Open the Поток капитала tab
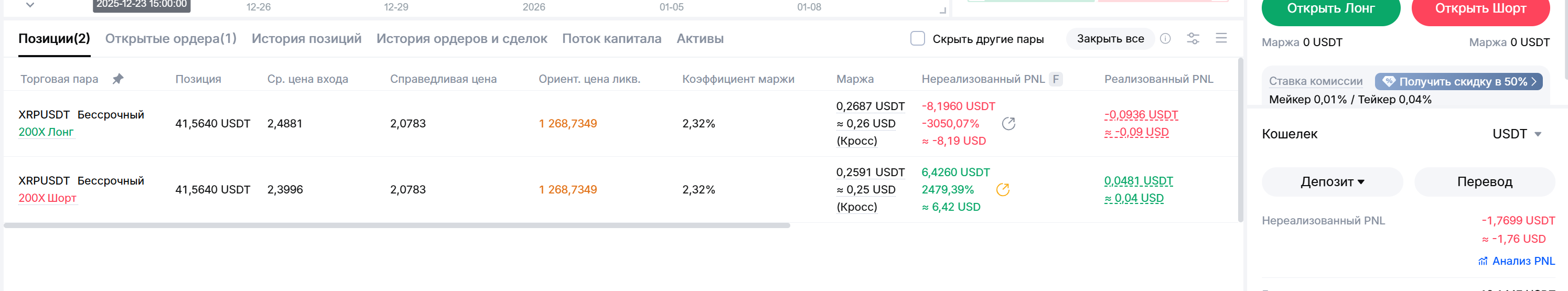Screen dimensions: 1568x291 coord(611,38)
